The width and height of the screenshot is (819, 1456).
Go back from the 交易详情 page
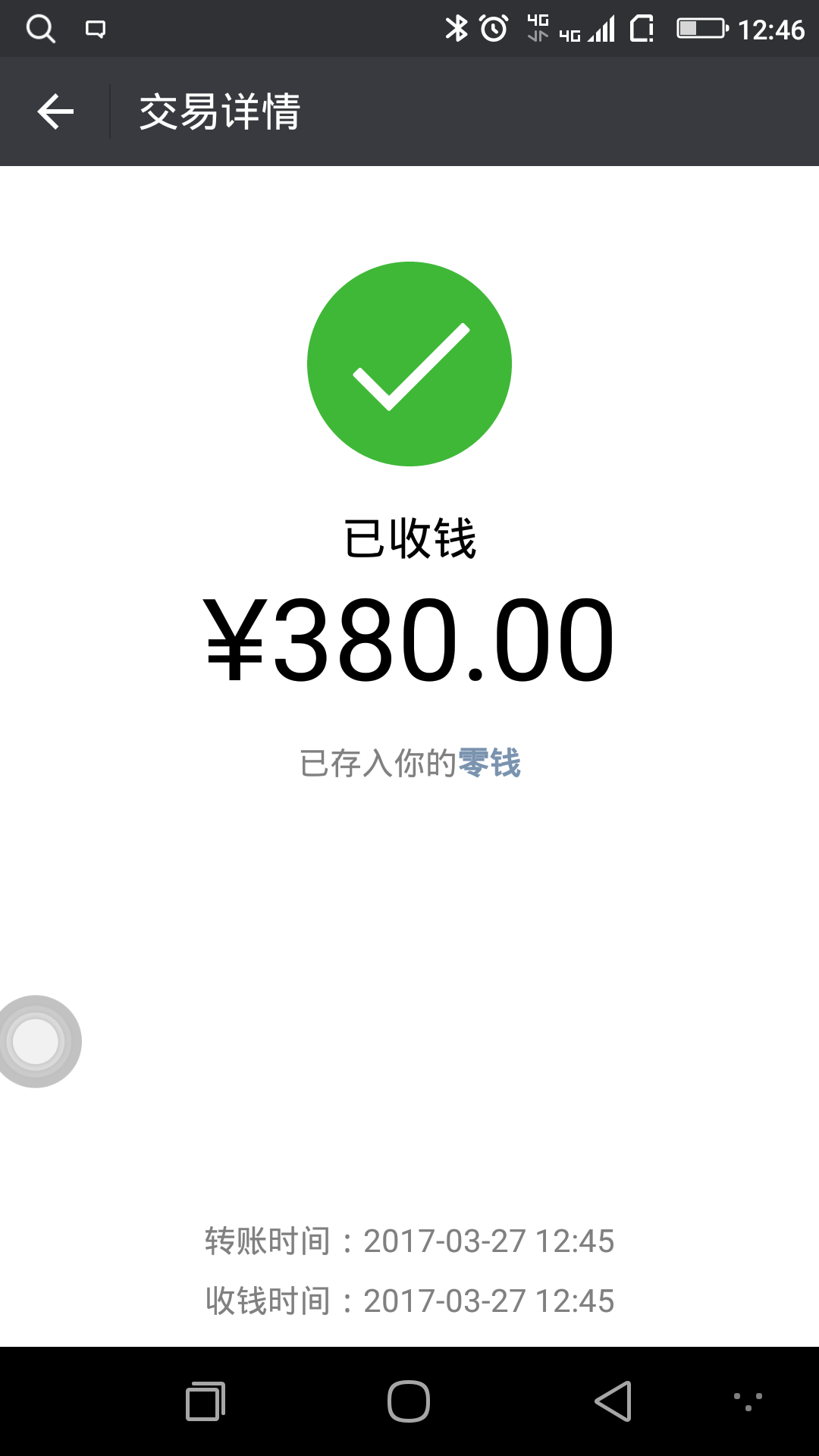click(55, 111)
